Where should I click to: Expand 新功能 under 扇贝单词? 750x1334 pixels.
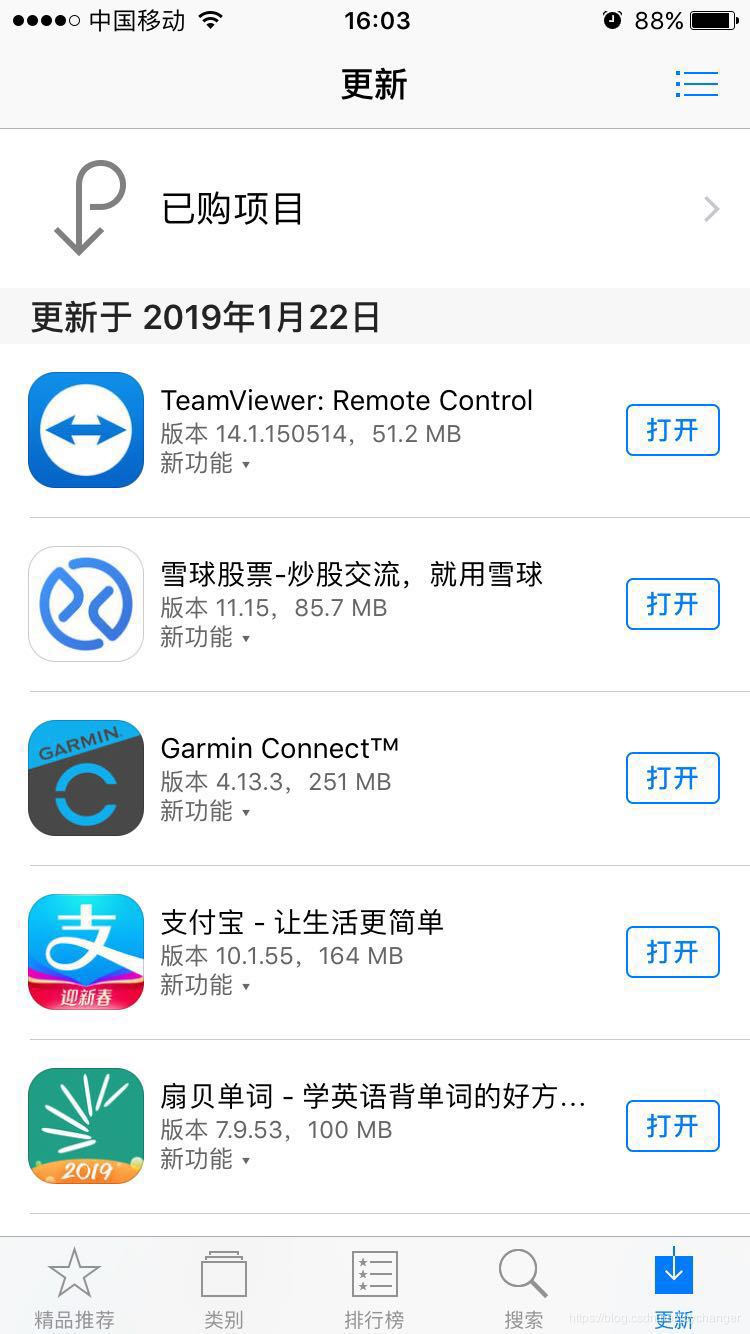tap(205, 1159)
